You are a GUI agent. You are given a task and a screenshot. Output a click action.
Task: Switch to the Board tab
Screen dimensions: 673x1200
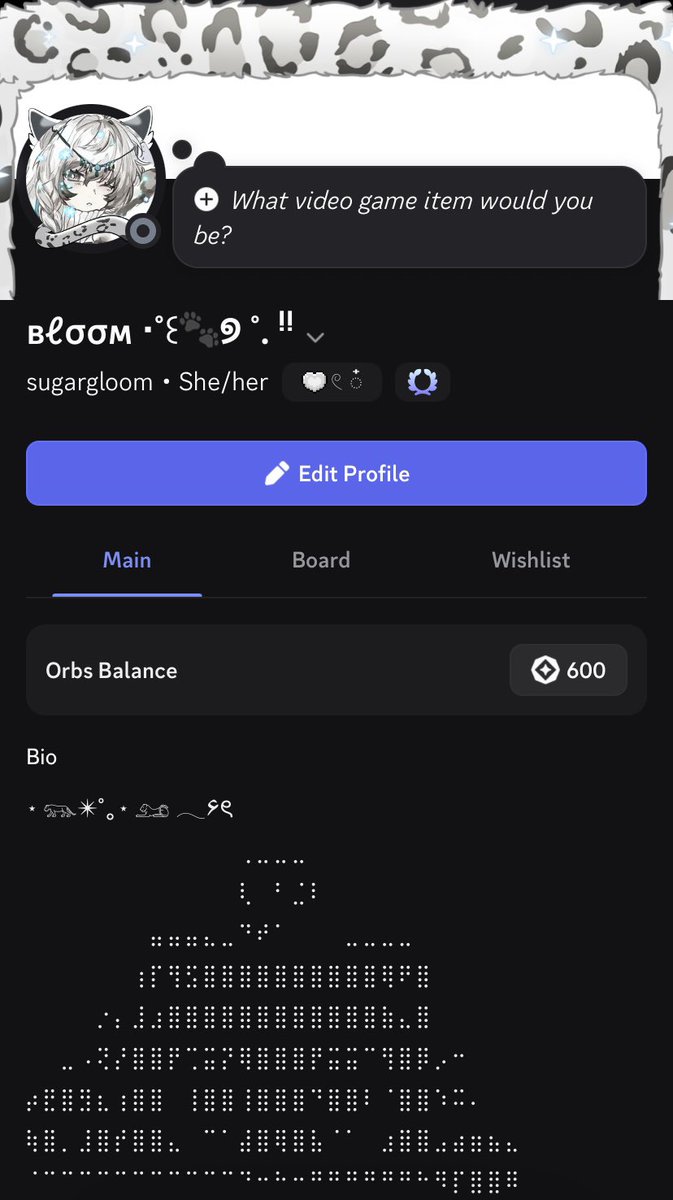coord(321,560)
